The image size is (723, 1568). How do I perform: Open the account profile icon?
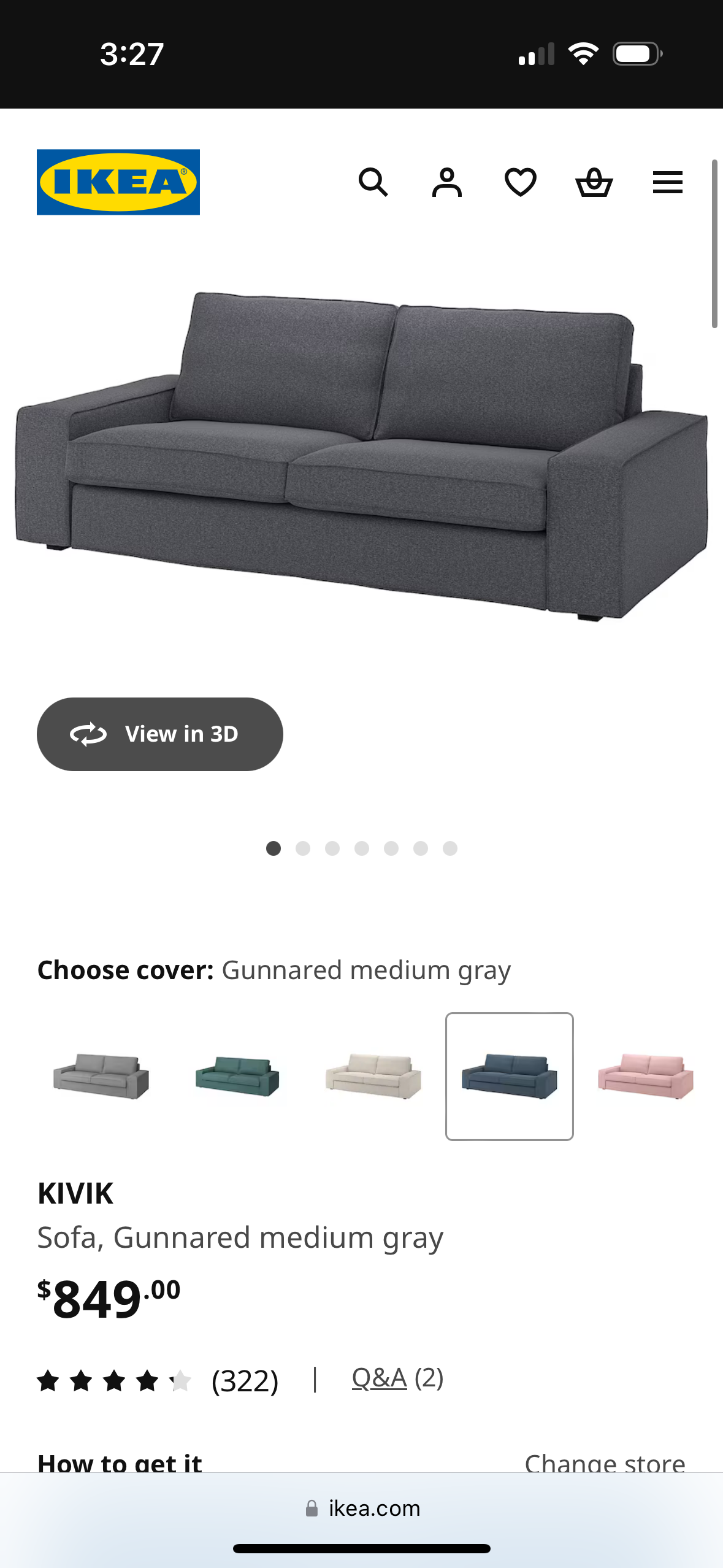446,182
